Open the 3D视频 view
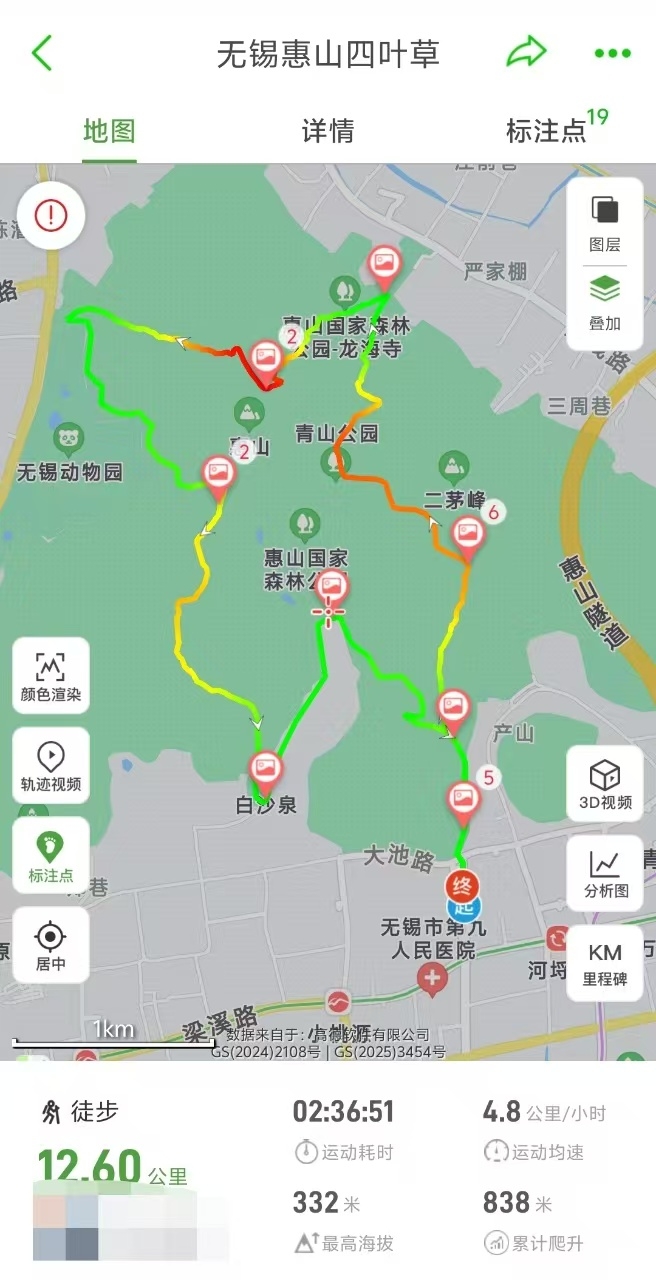656x1280 pixels. (x=604, y=783)
